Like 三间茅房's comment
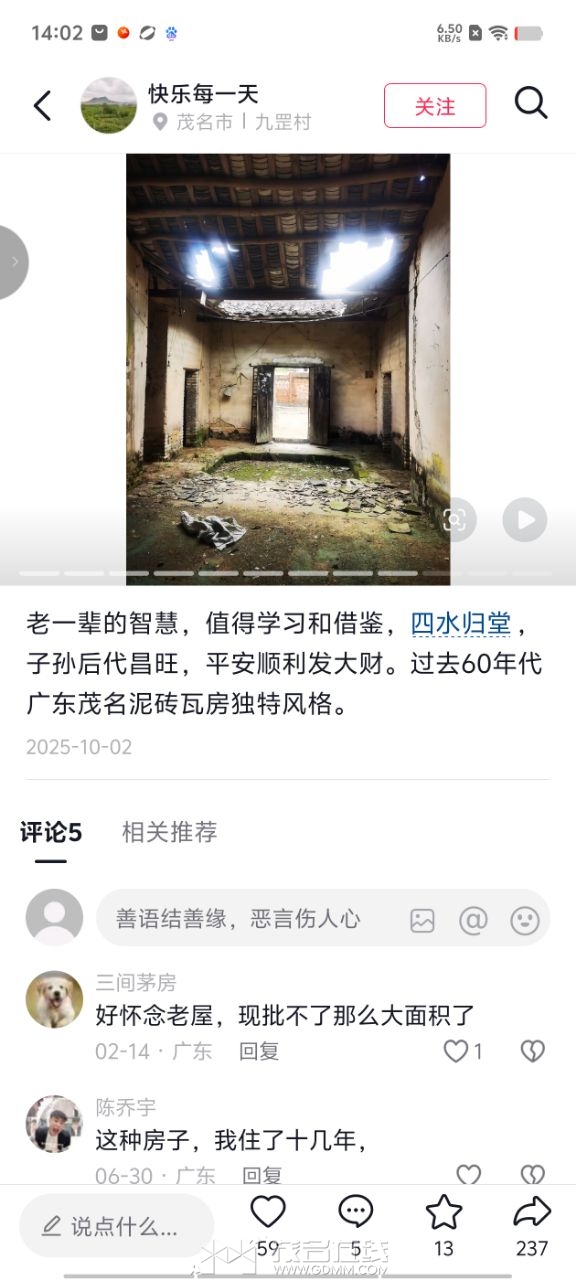The image size is (576, 1280). point(456,1051)
